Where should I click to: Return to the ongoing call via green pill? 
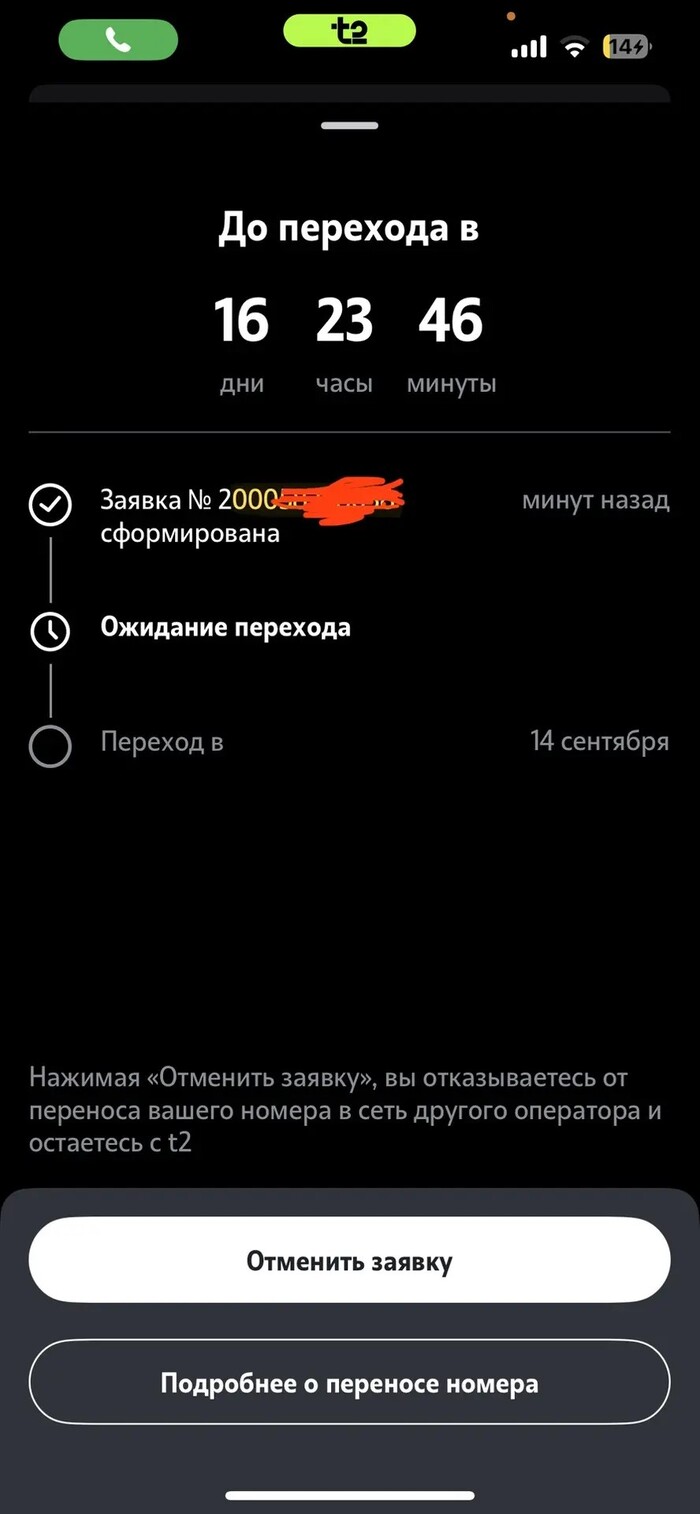[118, 40]
